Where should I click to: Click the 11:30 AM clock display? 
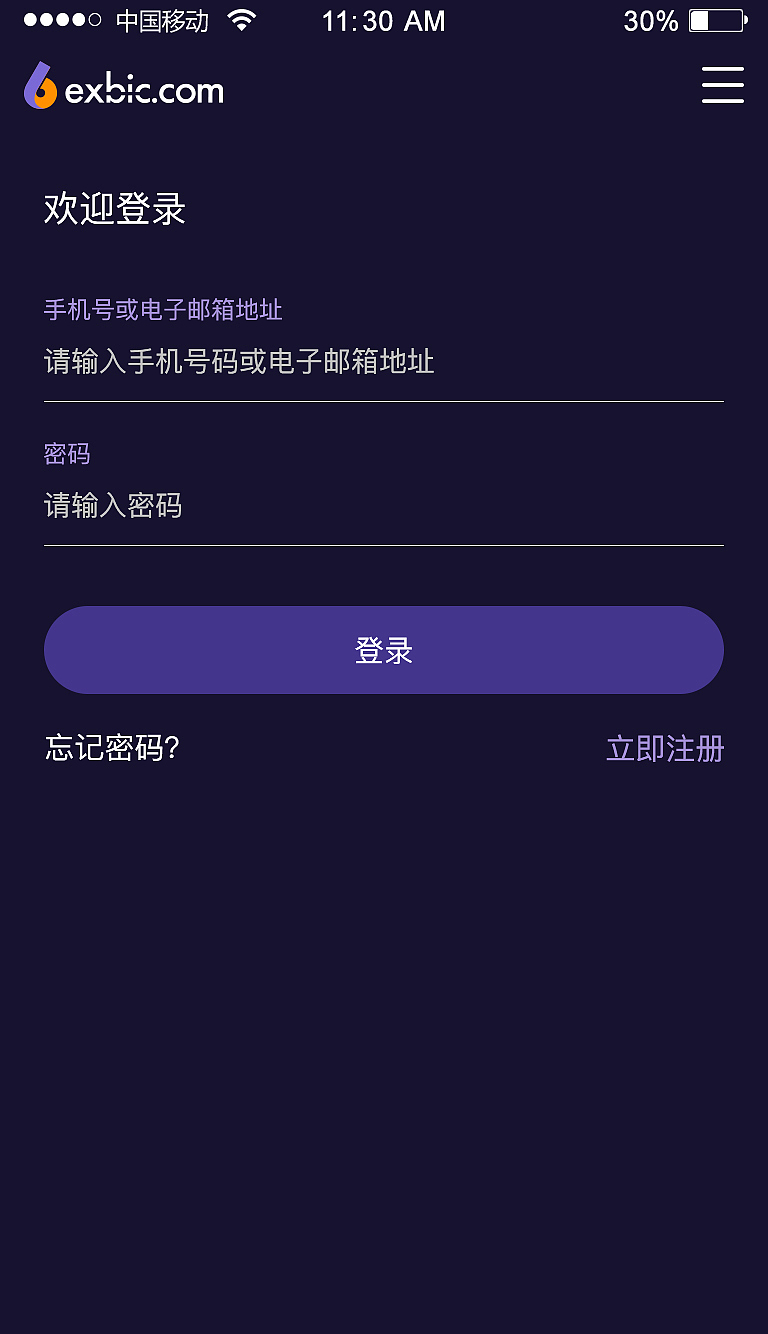[383, 21]
